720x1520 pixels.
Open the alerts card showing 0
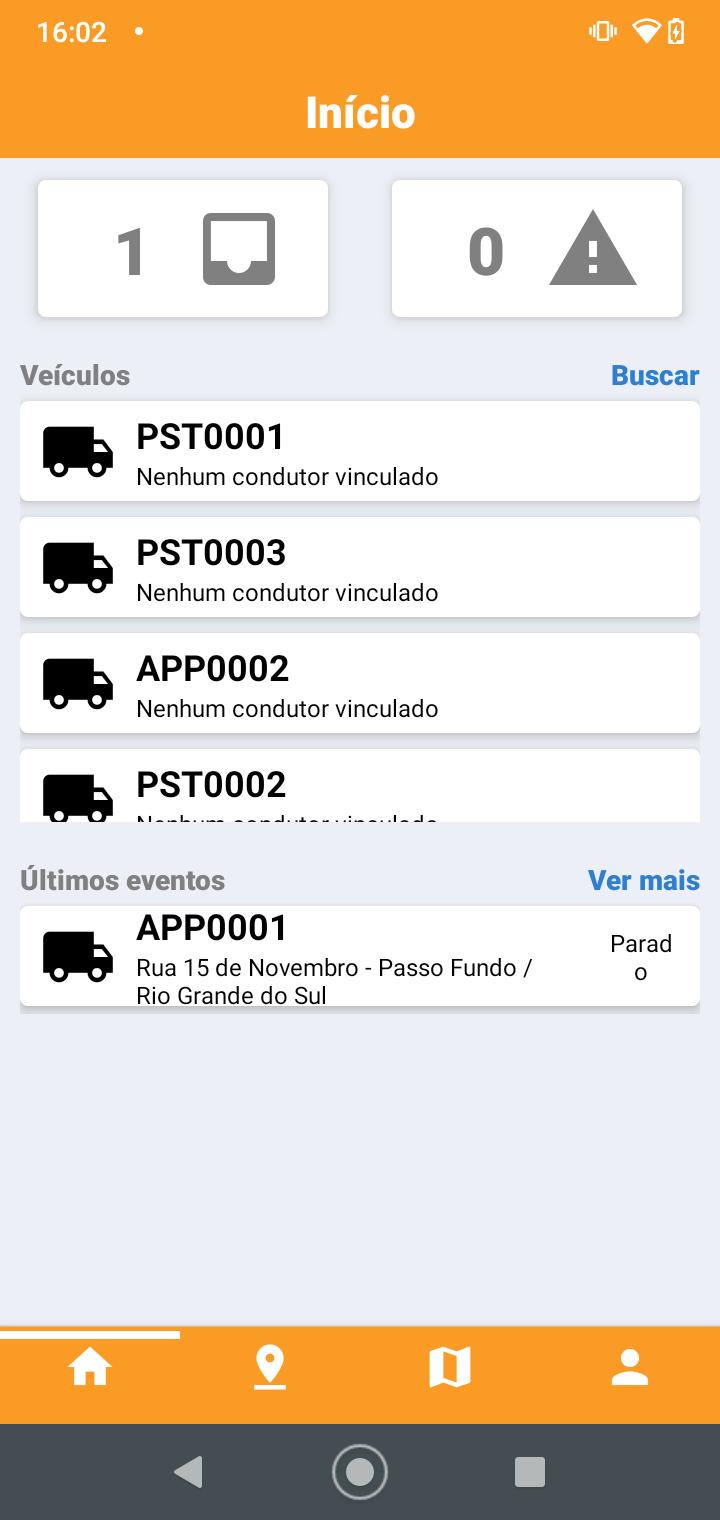click(x=537, y=249)
